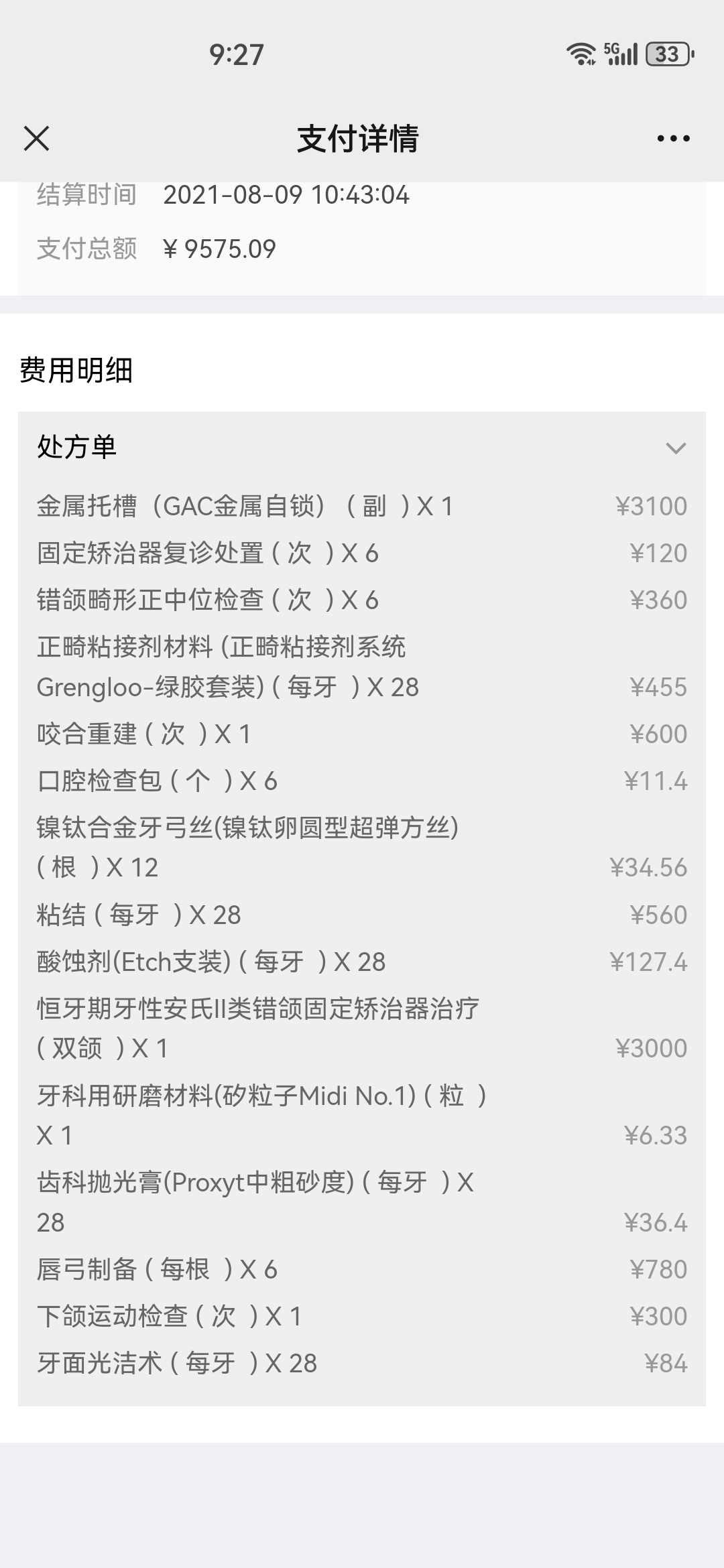This screenshot has height=1568, width=724.
Task: Tap the payment total ¥9575.09
Action: [x=220, y=249]
